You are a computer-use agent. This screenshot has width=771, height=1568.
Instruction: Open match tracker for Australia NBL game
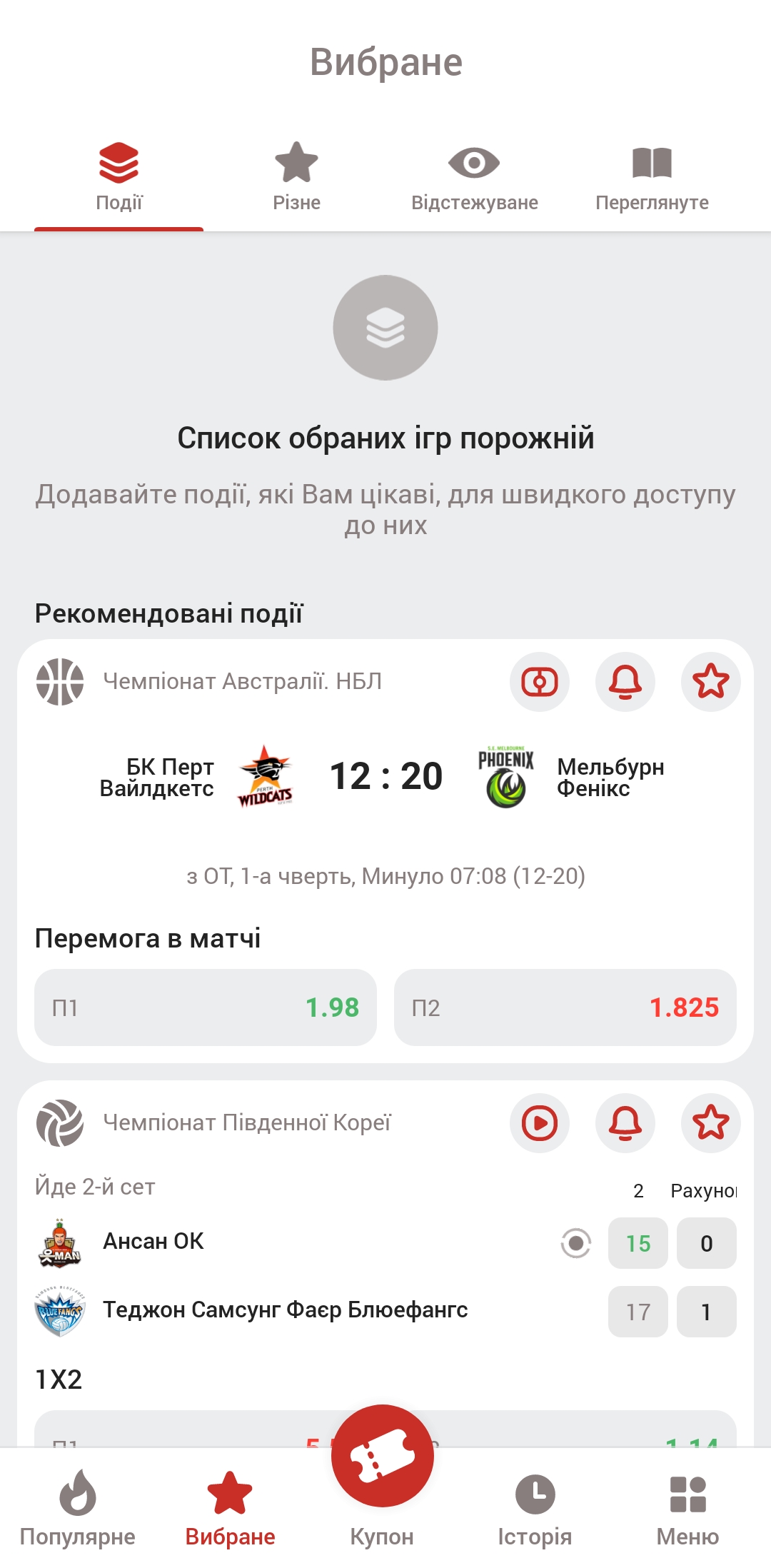[x=539, y=682]
